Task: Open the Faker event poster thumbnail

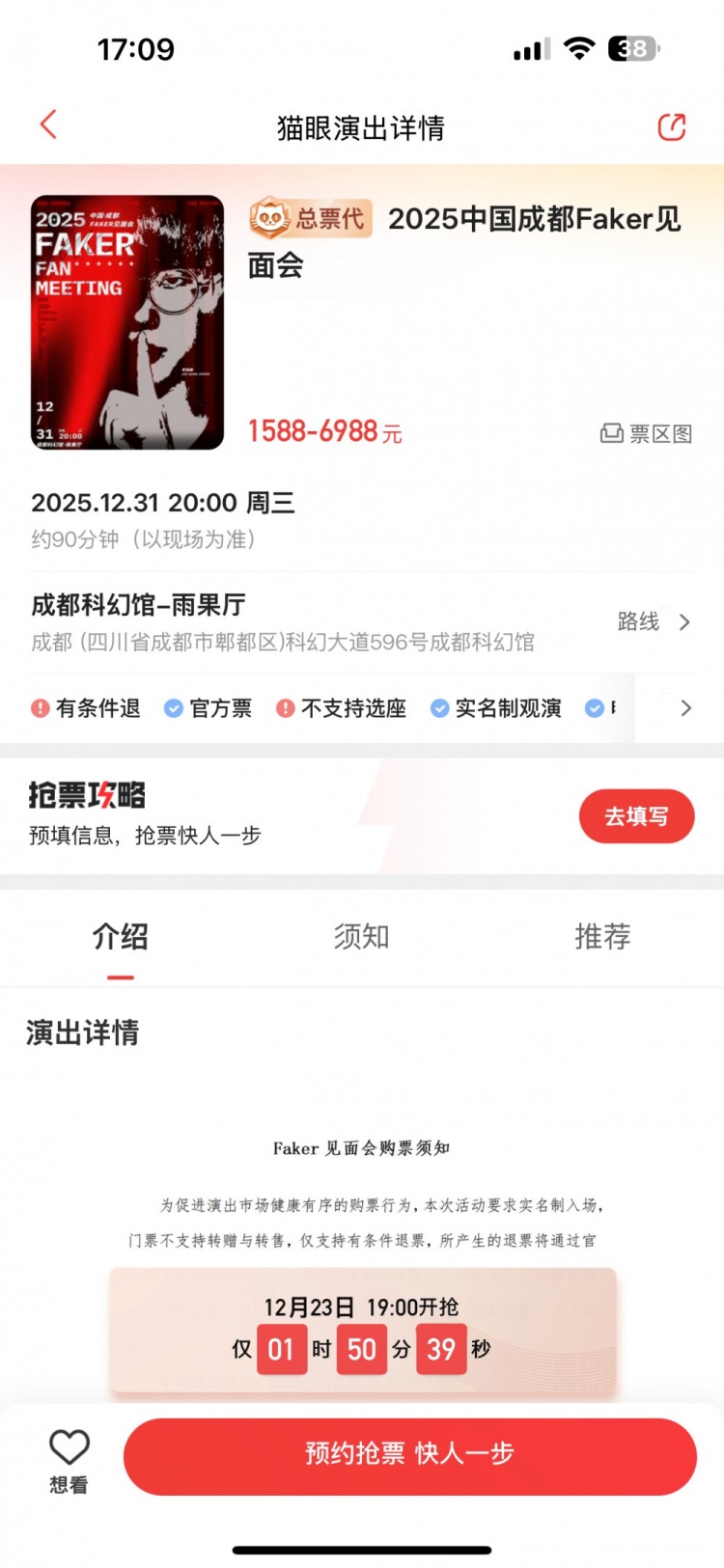Action: click(128, 322)
